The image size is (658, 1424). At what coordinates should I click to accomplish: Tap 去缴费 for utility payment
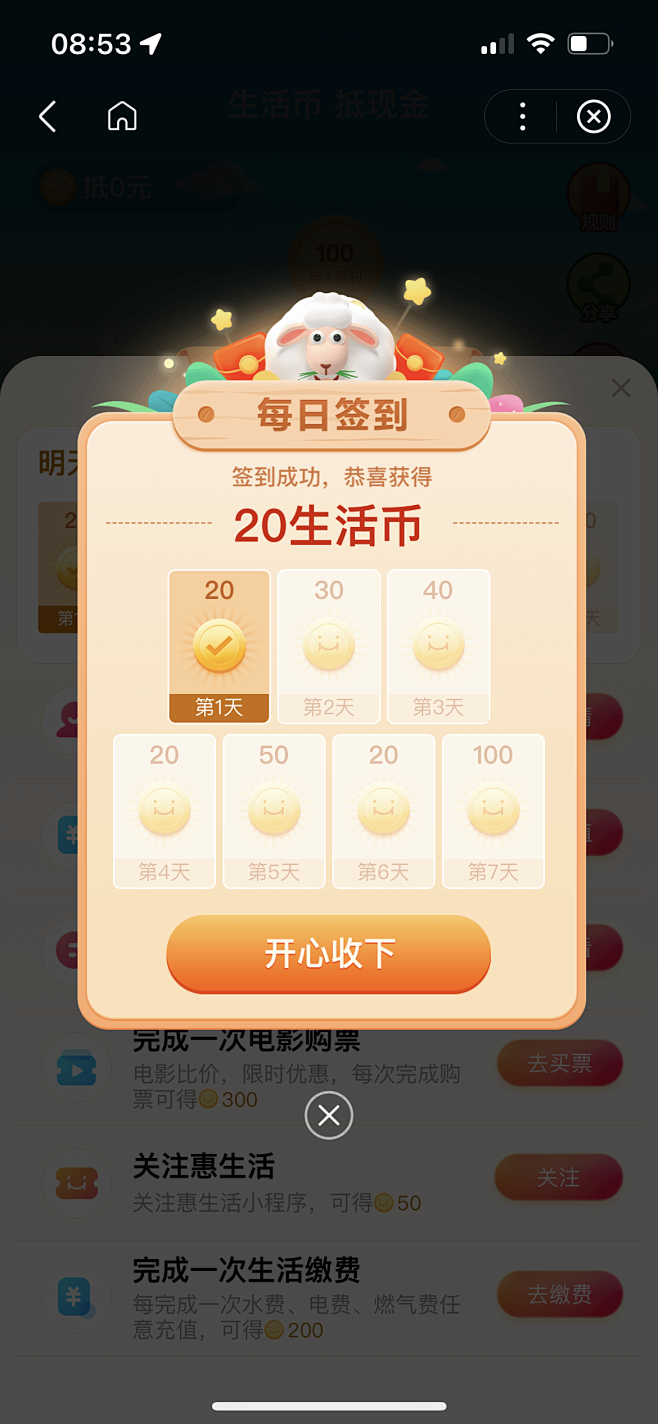tap(559, 1294)
